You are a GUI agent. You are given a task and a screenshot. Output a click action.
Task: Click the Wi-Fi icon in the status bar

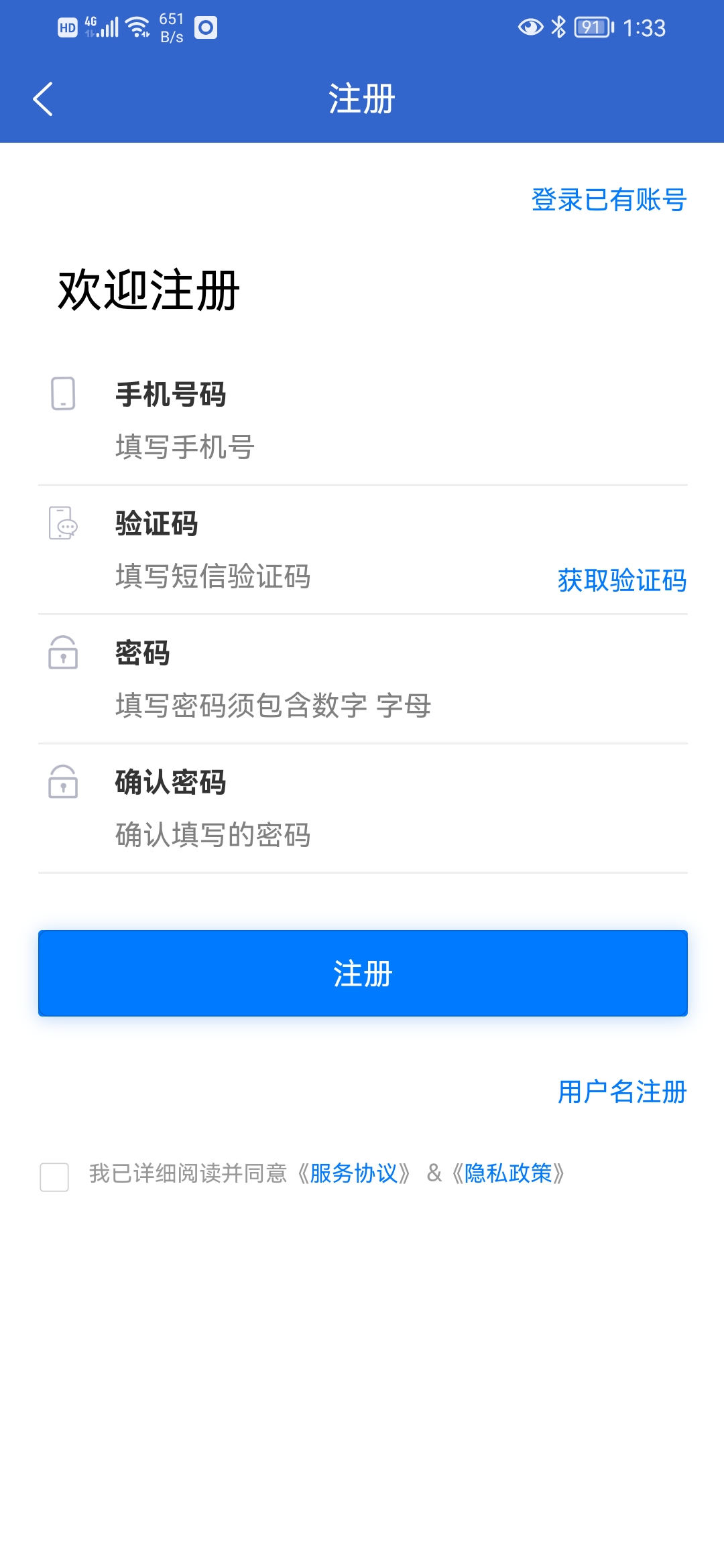pyautogui.click(x=136, y=25)
